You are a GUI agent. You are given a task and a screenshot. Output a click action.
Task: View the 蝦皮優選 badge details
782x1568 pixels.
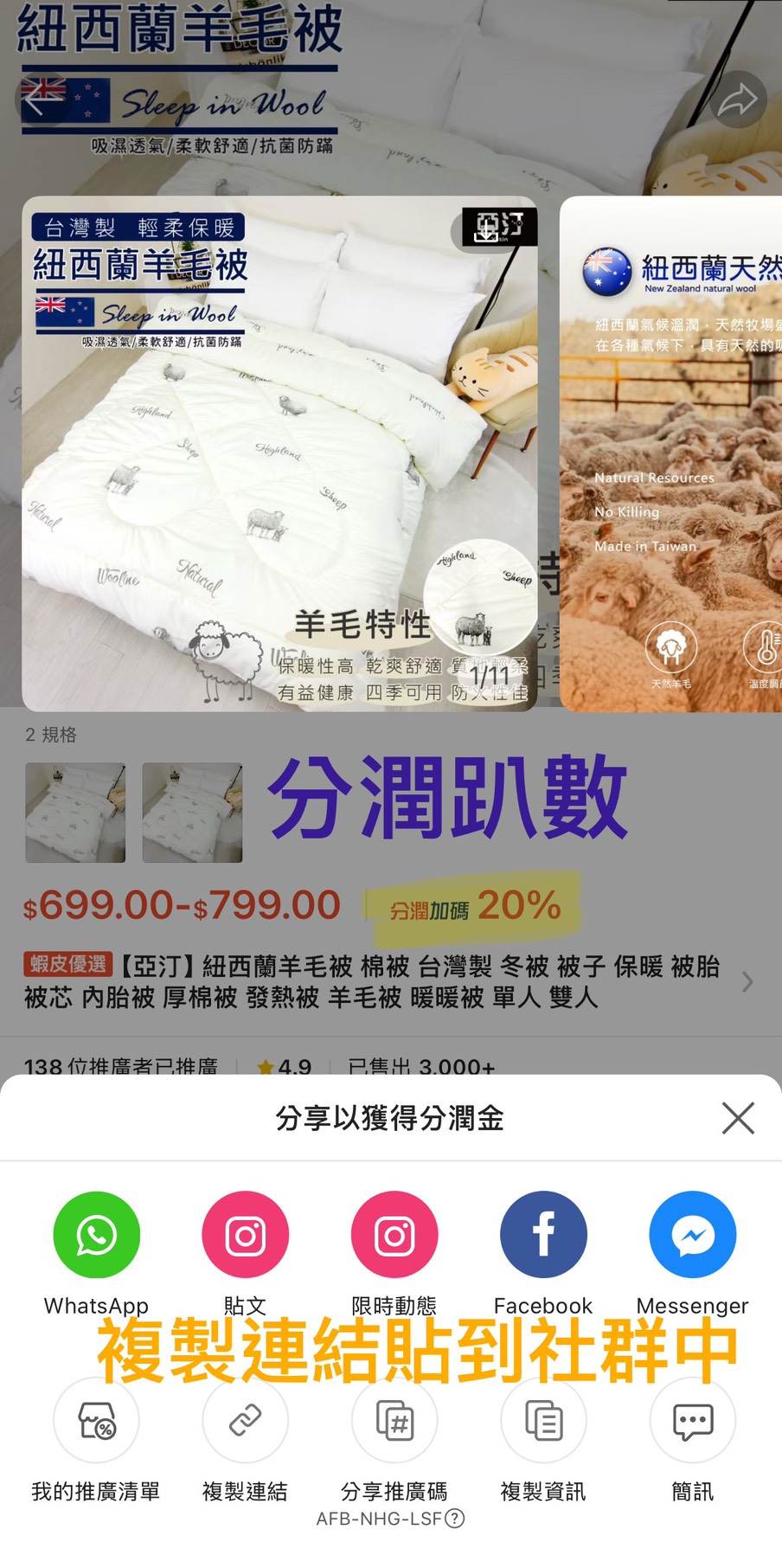(66, 964)
